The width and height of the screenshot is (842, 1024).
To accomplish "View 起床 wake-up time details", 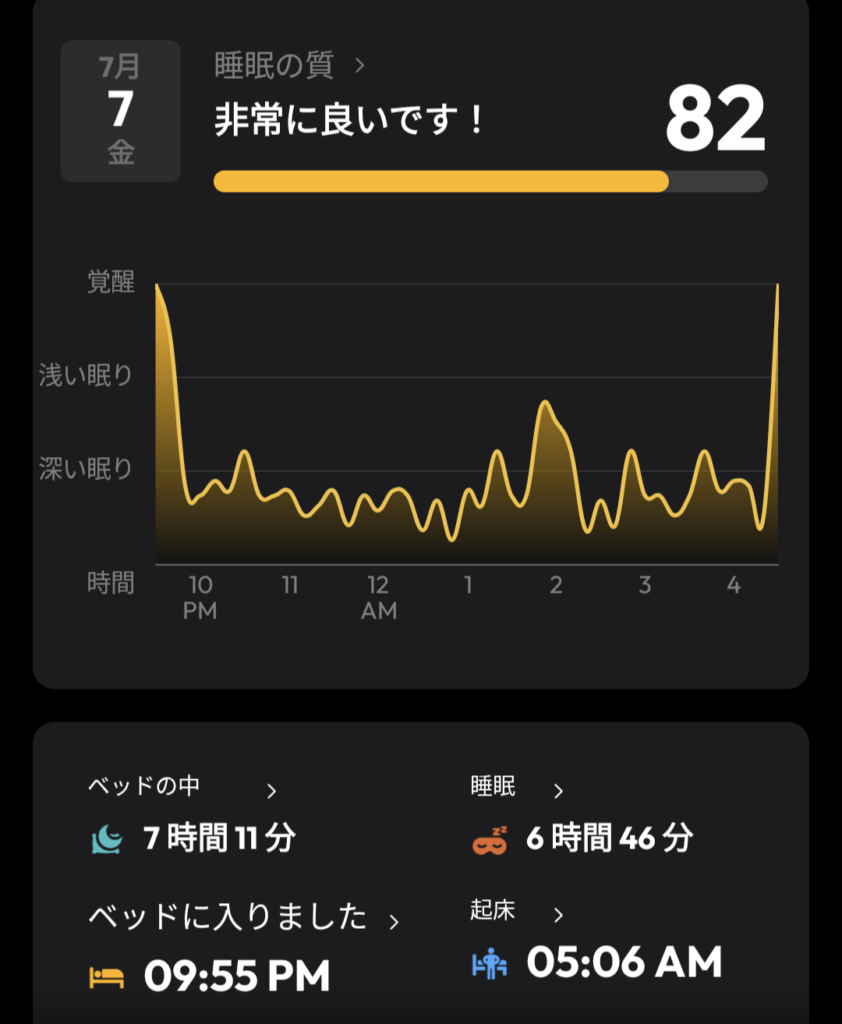I will (x=517, y=913).
